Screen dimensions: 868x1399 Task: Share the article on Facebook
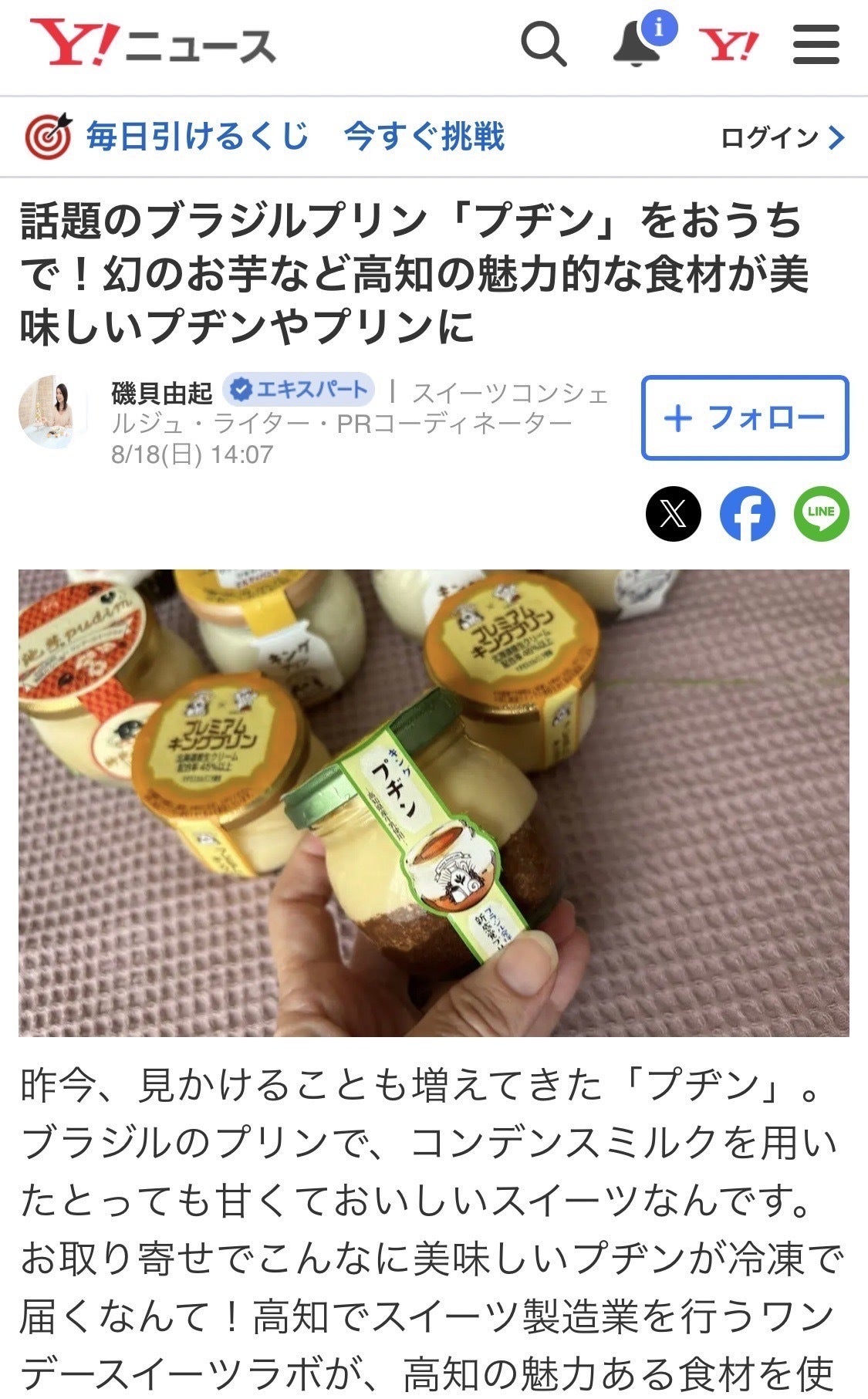pos(747,513)
